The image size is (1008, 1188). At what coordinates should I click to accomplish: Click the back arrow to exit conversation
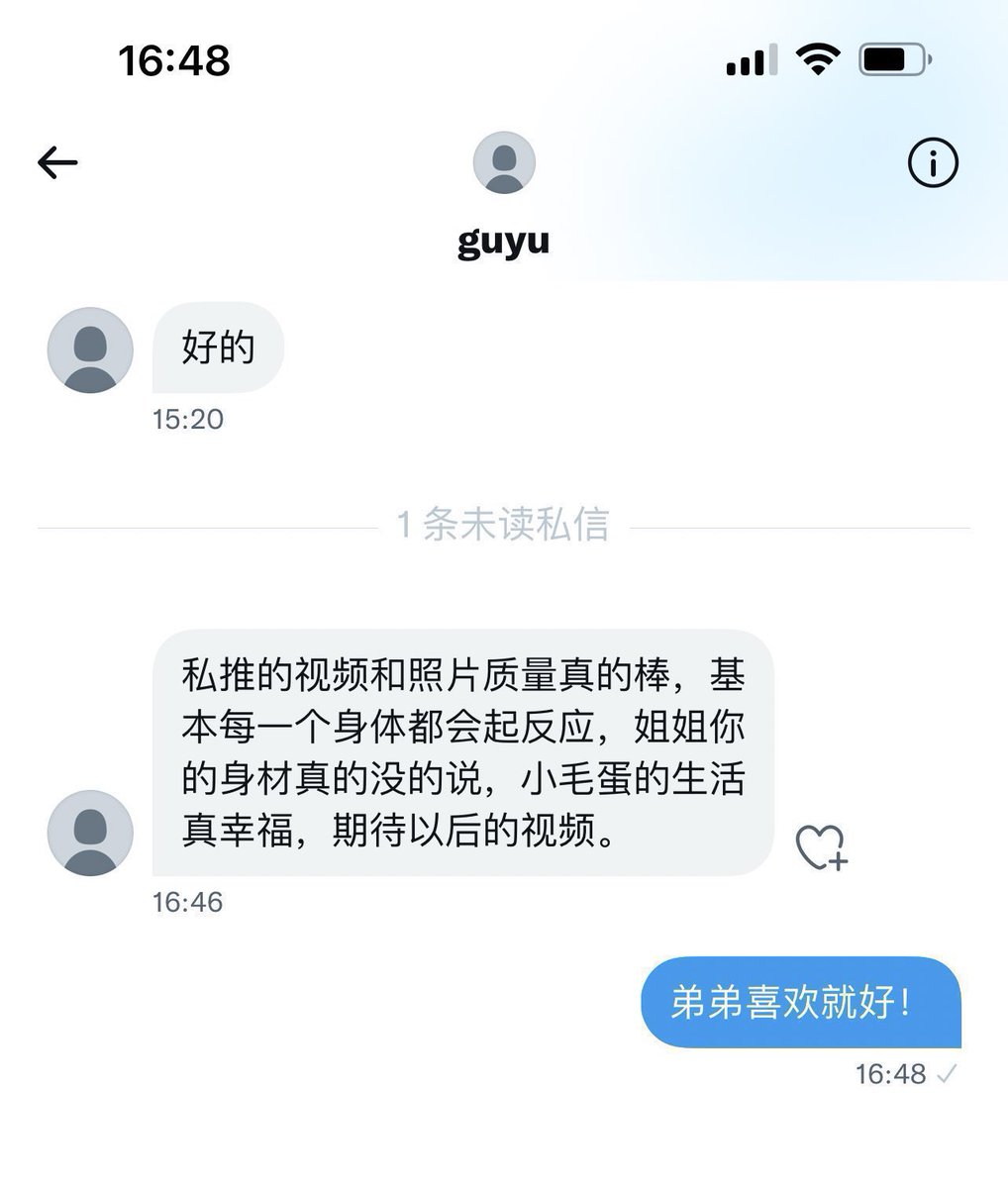(x=57, y=162)
